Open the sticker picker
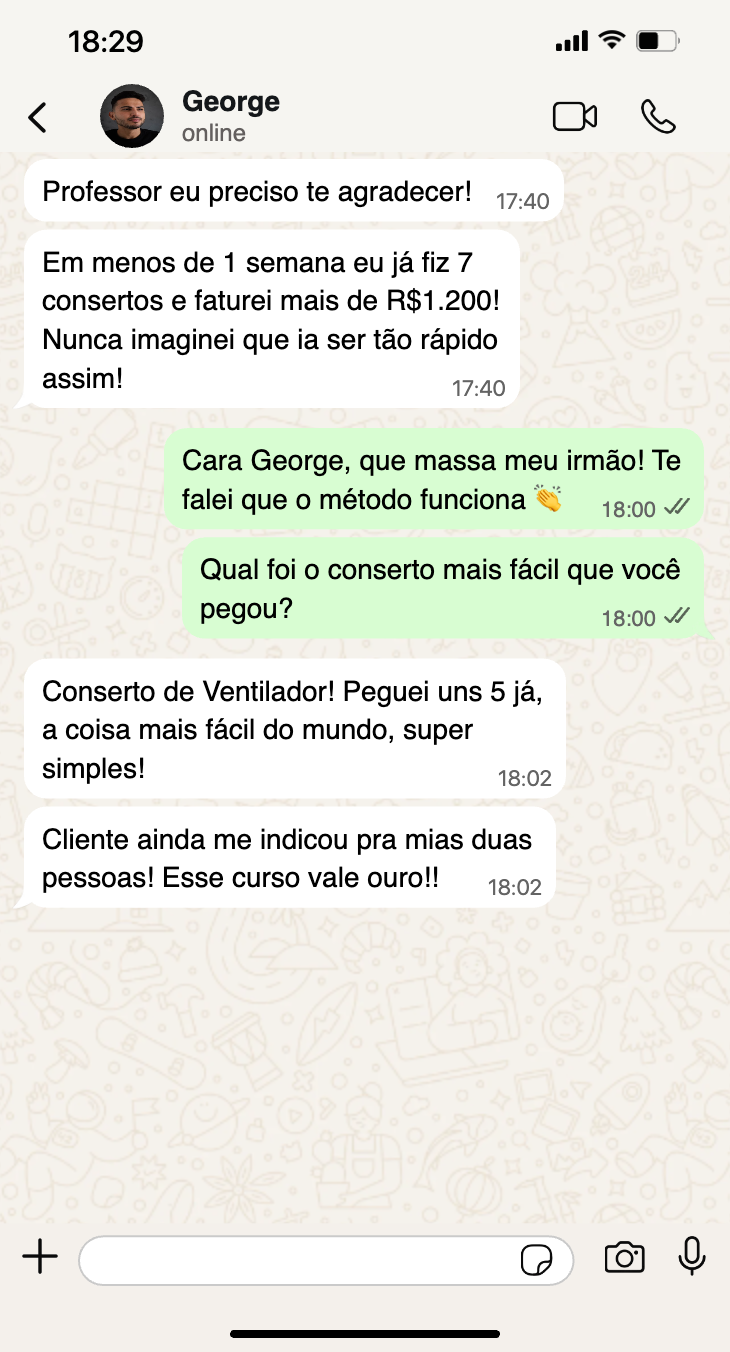This screenshot has width=730, height=1352. pyautogui.click(x=538, y=1262)
